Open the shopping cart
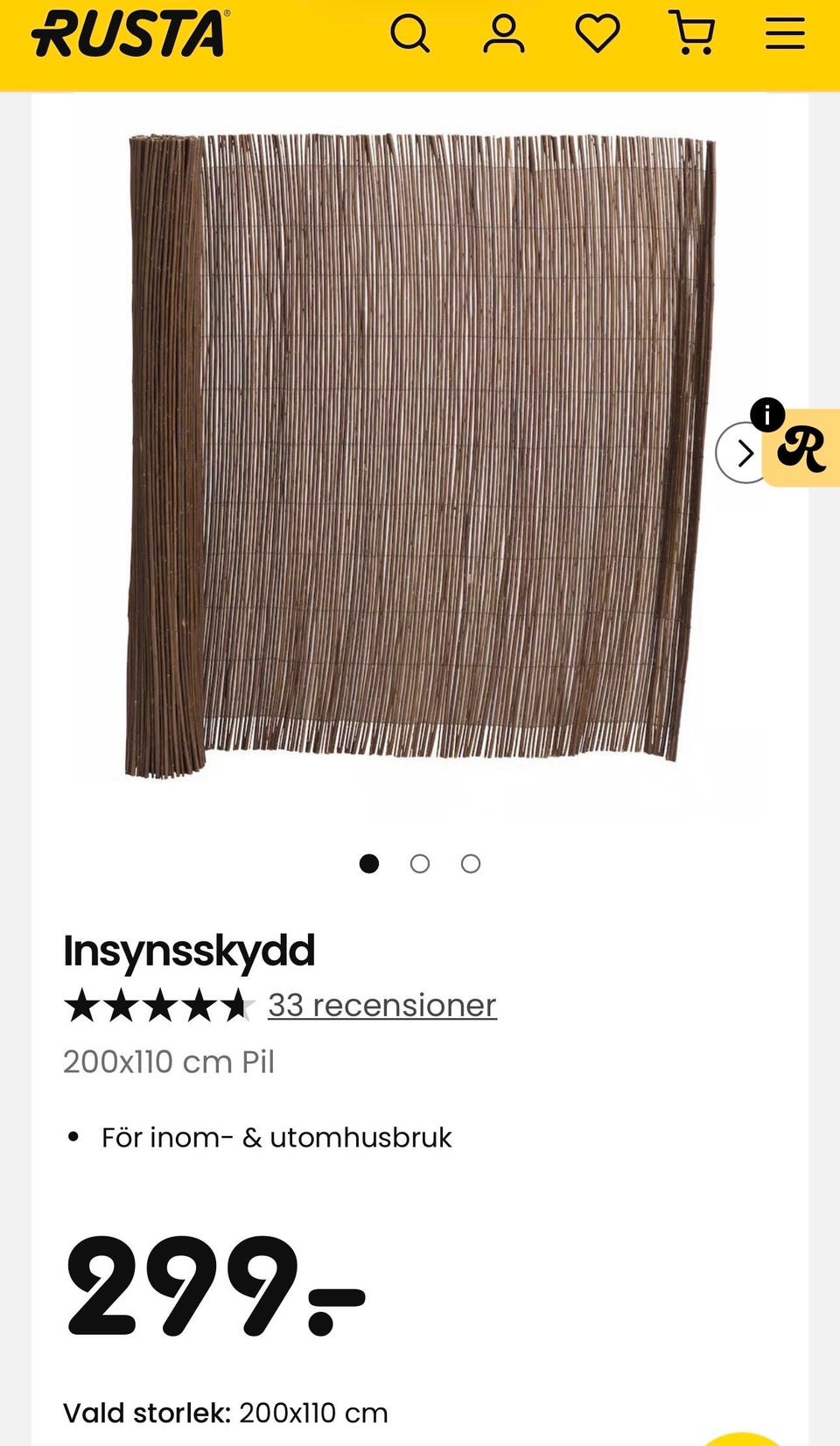 [x=693, y=34]
